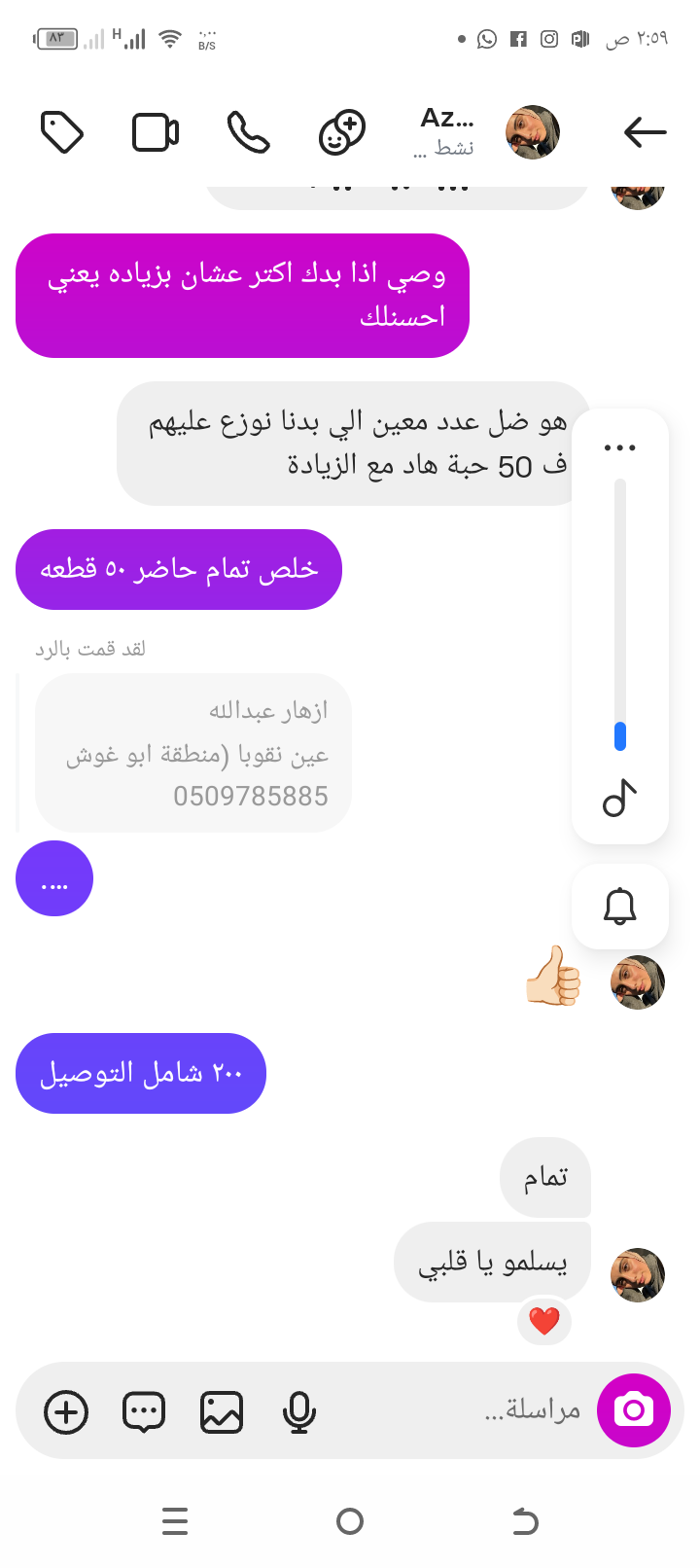Tap the ringer mode bell button
700x1568 pixels.
[619, 907]
